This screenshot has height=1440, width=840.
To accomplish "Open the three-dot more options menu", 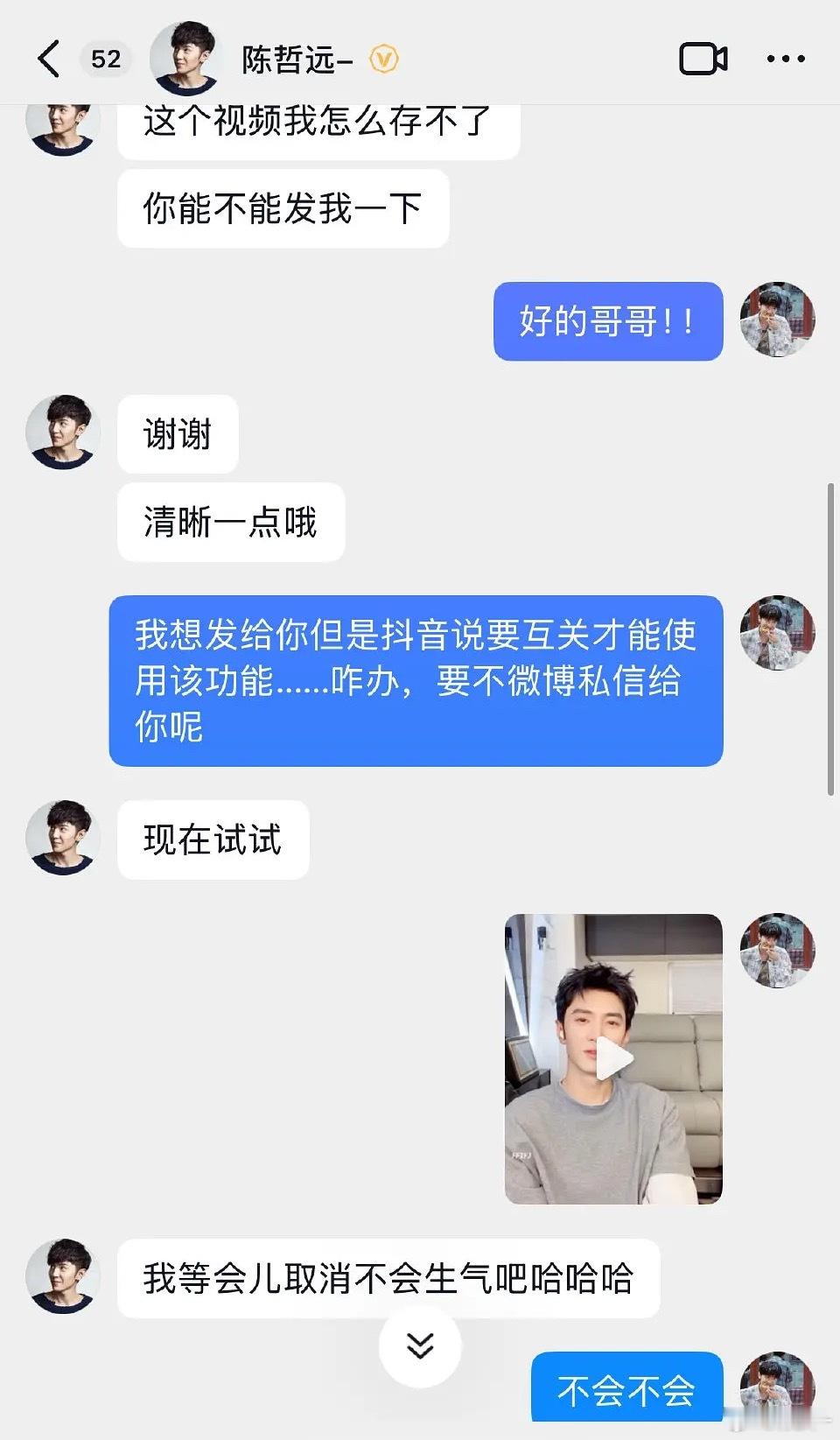I will (x=785, y=60).
